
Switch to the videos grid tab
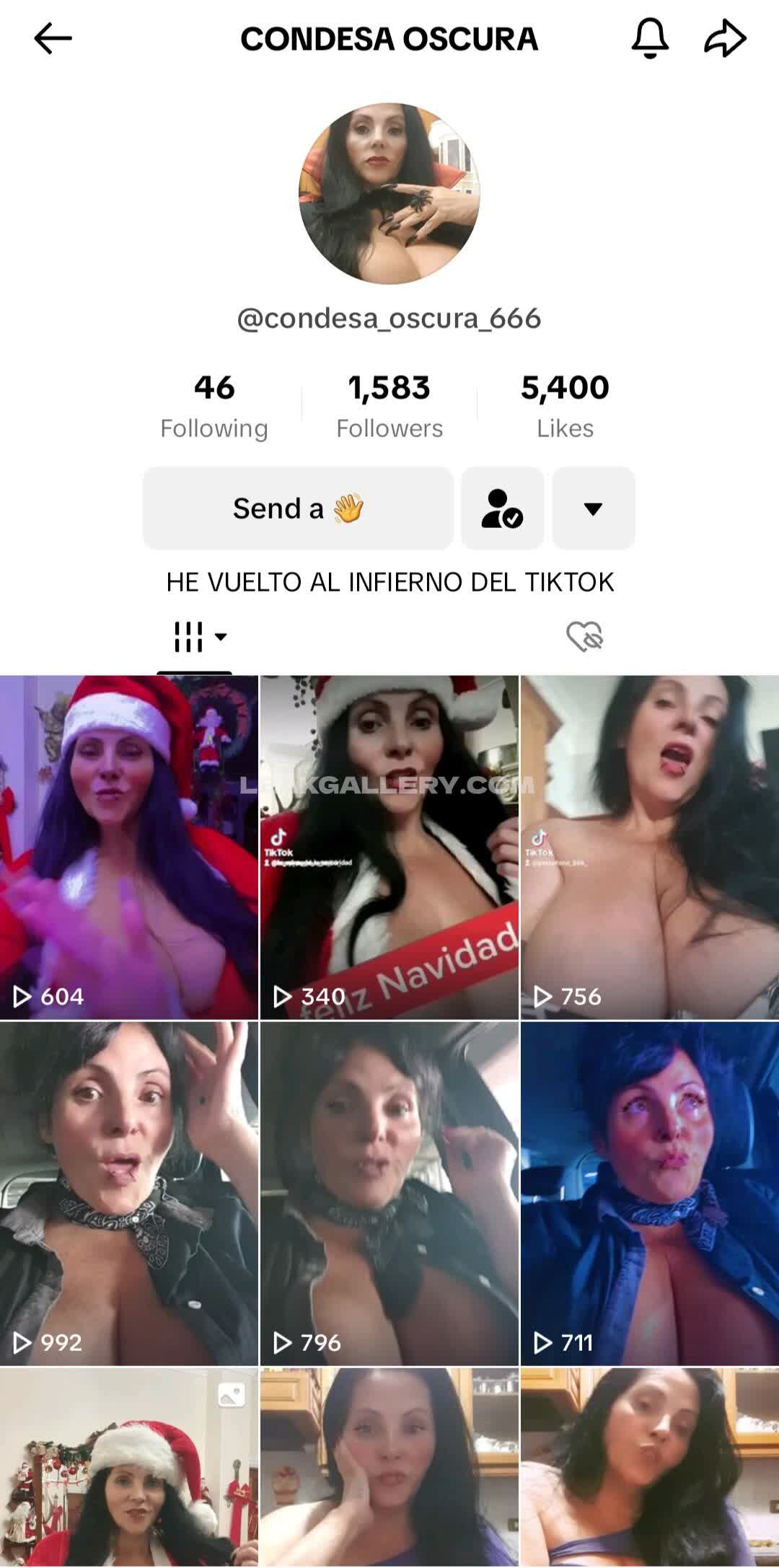coord(195,638)
